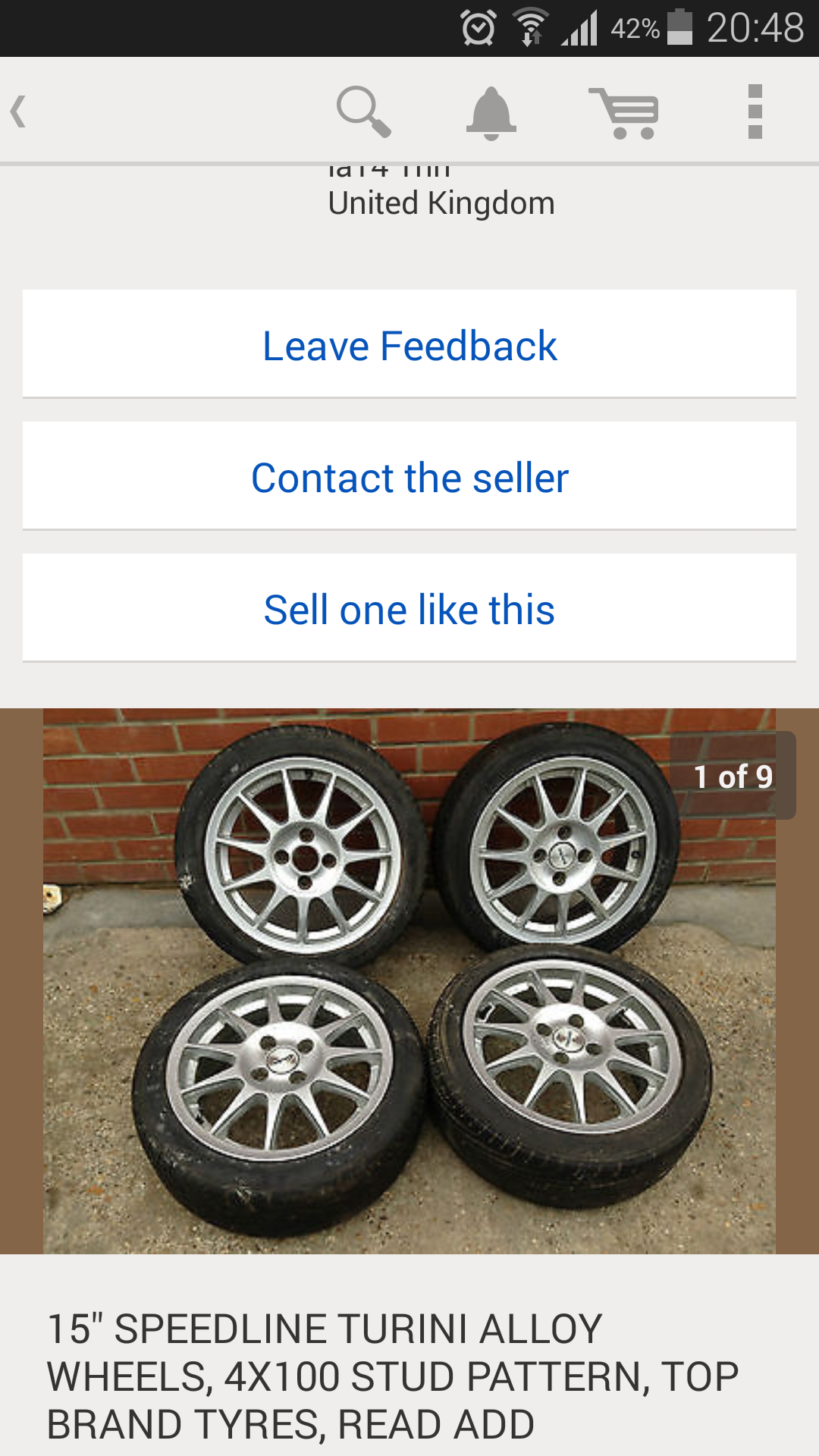Viewport: 819px width, 1456px height.
Task: Choose Sell one like this
Action: (x=409, y=608)
